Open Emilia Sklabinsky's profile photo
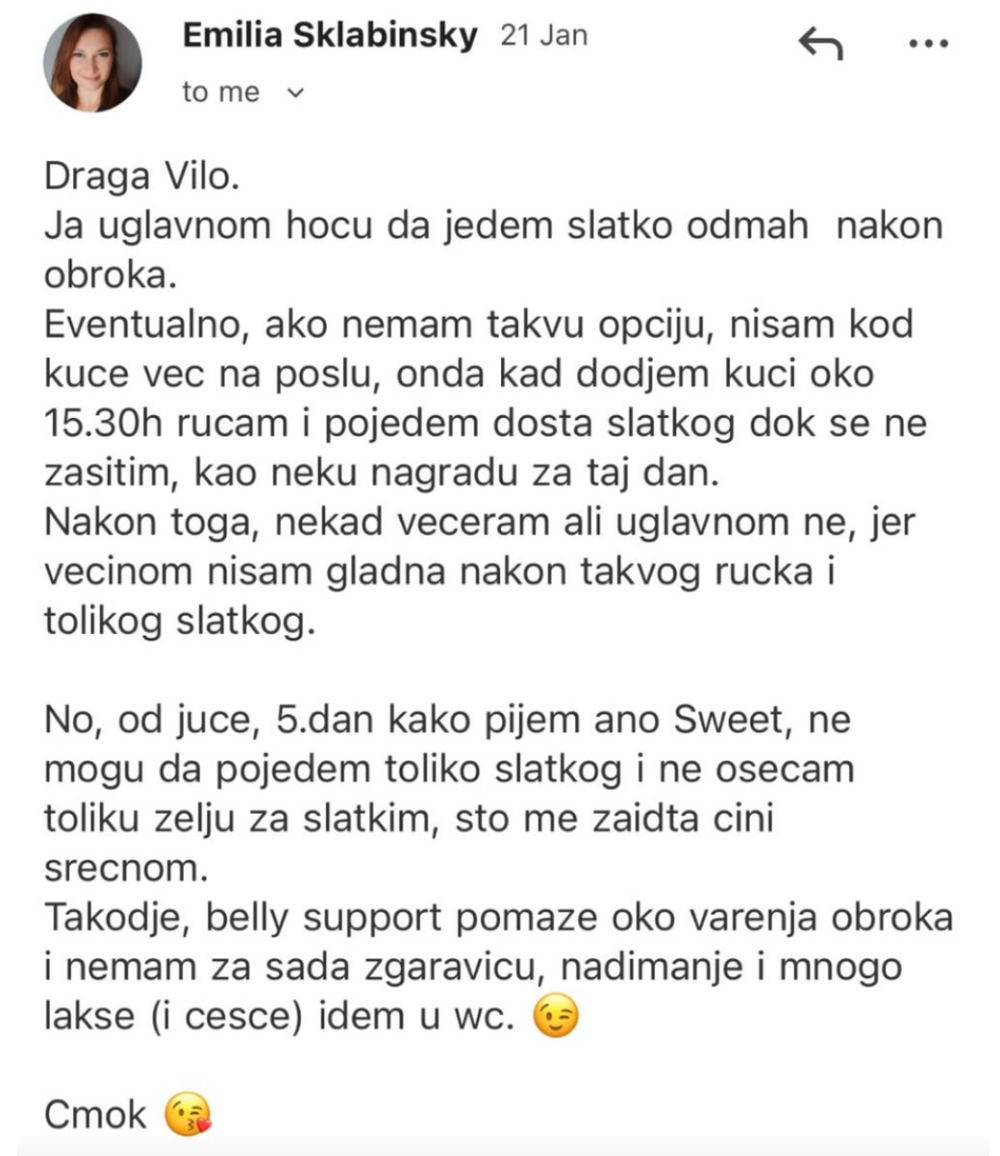 pyautogui.click(x=92, y=63)
